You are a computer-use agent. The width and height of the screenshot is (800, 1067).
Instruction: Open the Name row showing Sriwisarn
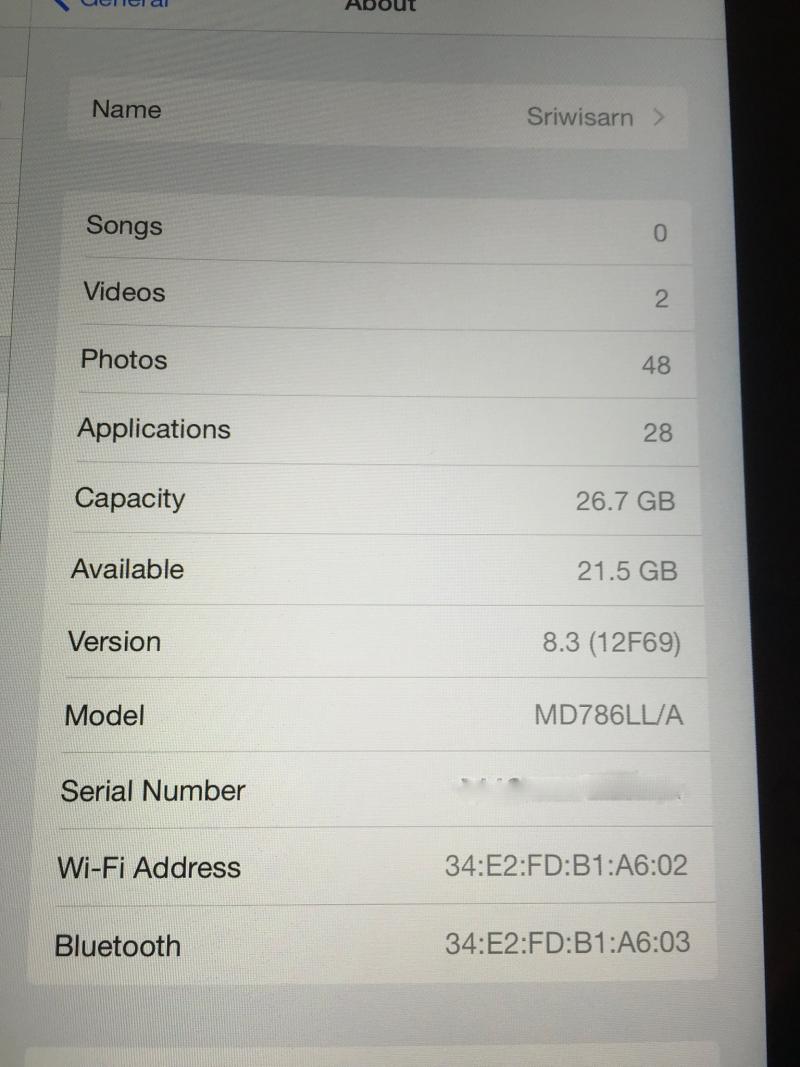pos(378,114)
